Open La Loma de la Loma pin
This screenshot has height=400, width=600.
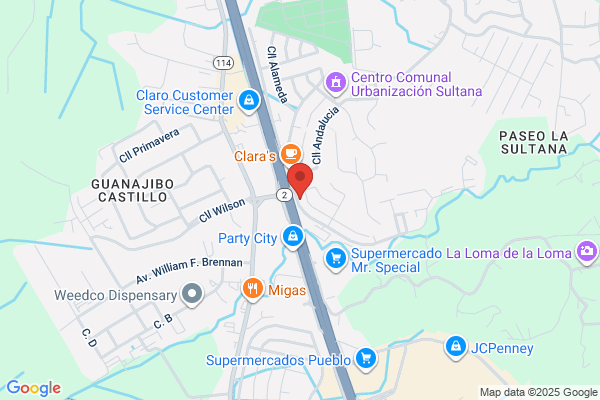click(x=587, y=252)
